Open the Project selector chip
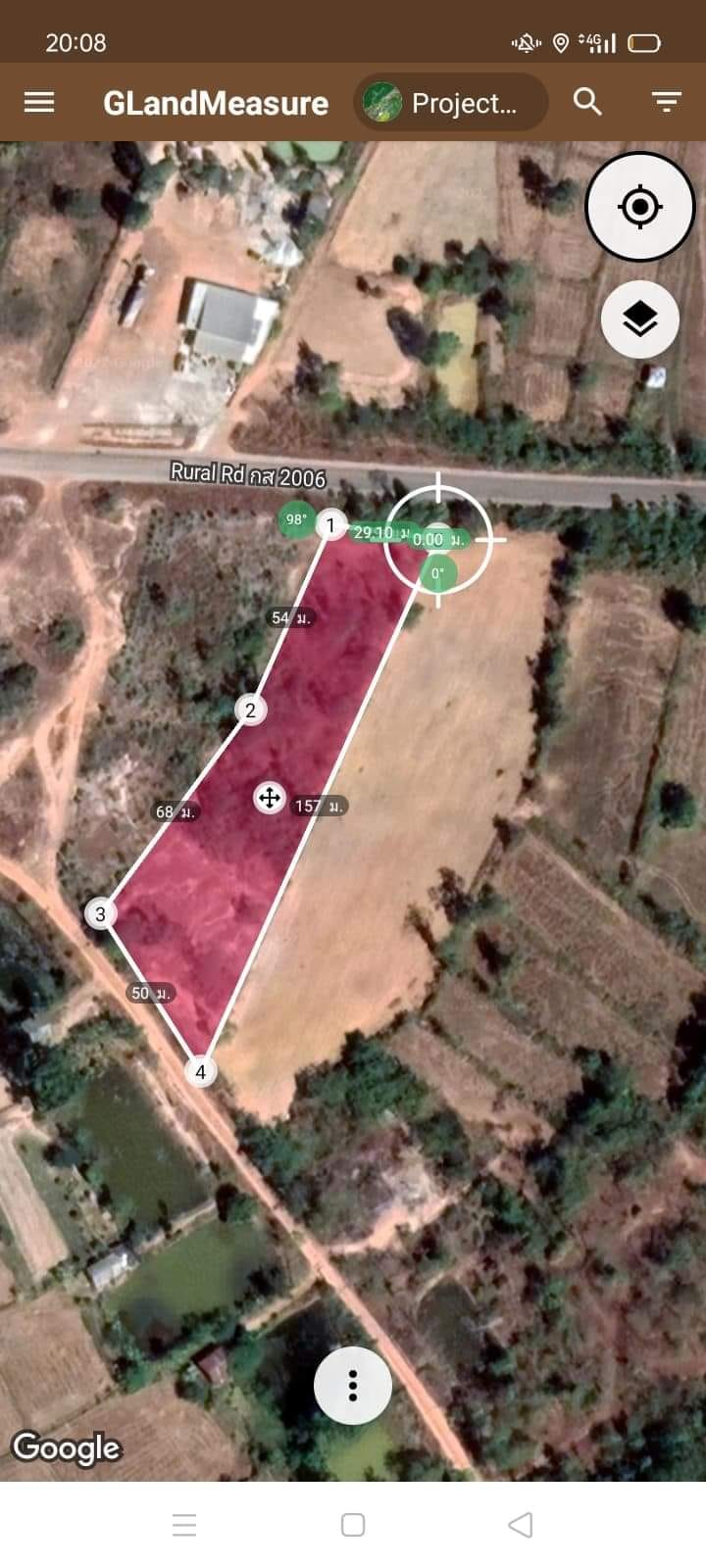This screenshot has width=706, height=1568. click(x=451, y=102)
